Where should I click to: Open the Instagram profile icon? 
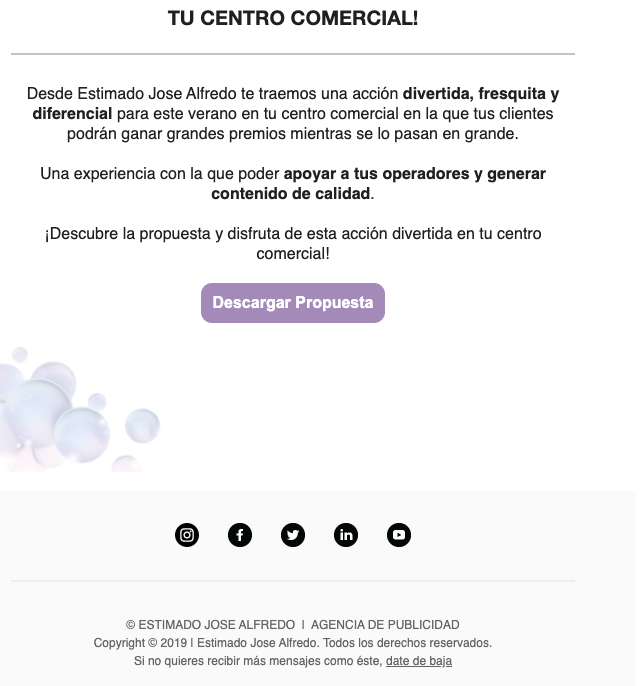(x=187, y=535)
